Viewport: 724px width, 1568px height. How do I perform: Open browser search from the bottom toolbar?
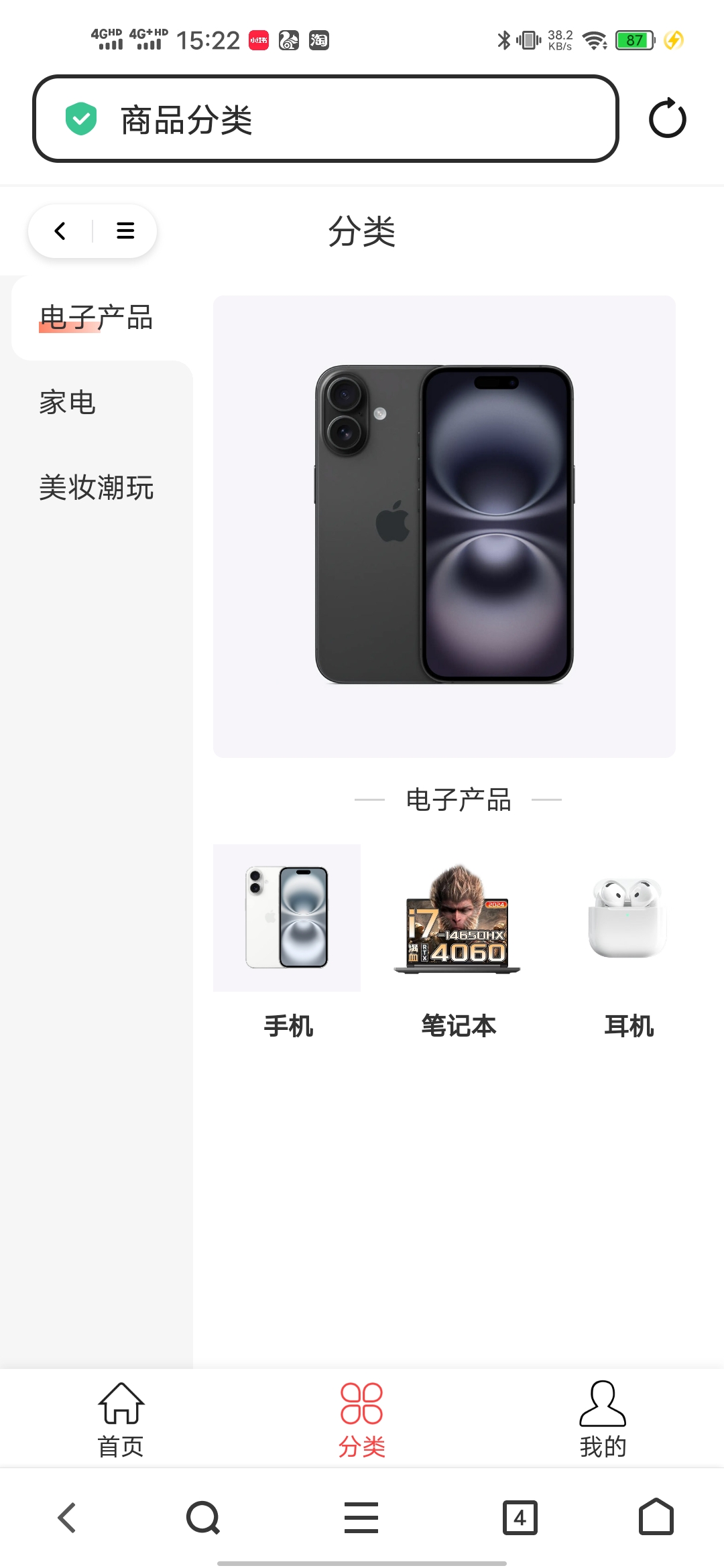coord(203,1518)
